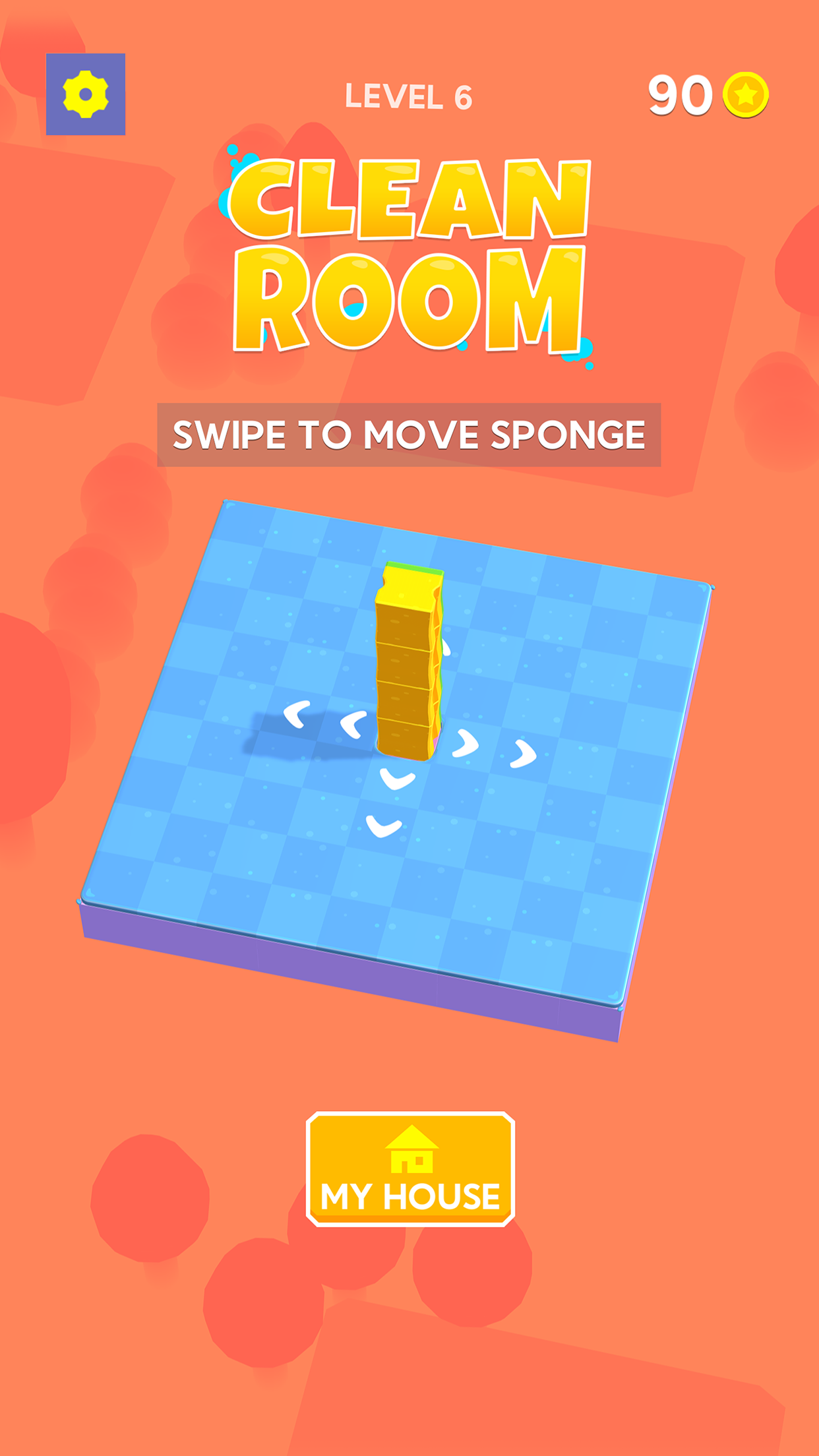Open the My House button
819x1456 pixels.
pyautogui.click(x=410, y=1169)
